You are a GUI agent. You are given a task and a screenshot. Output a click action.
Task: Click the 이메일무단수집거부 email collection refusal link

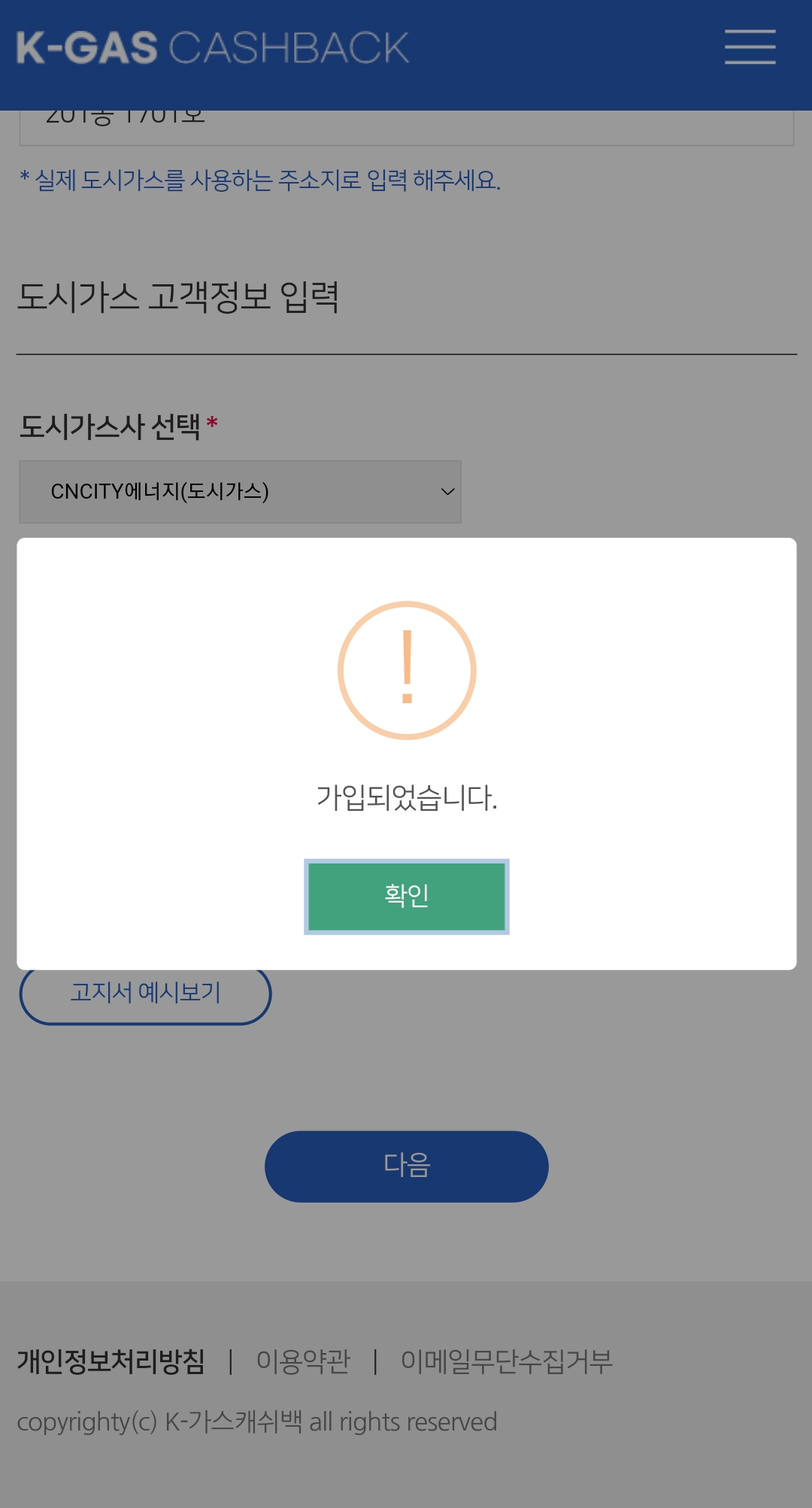(x=507, y=1361)
